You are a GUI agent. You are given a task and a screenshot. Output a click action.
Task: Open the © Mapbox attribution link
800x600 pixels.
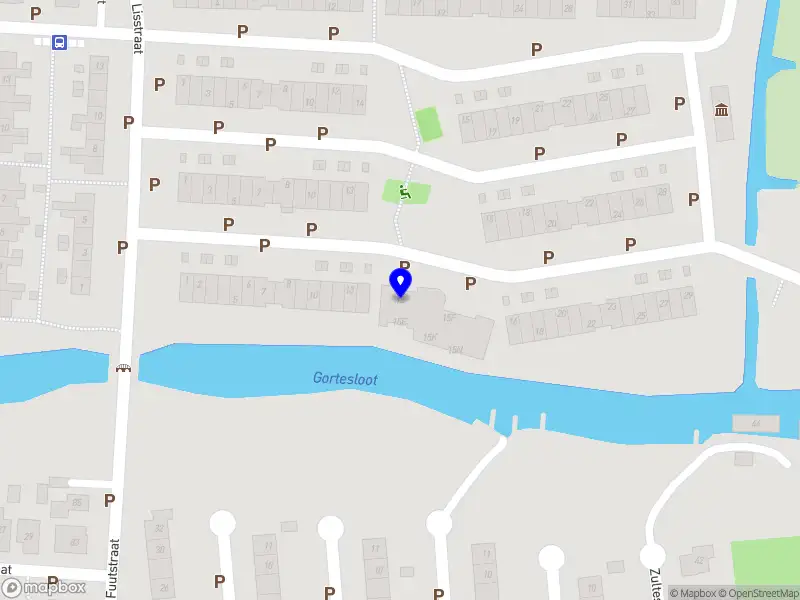tap(695, 593)
